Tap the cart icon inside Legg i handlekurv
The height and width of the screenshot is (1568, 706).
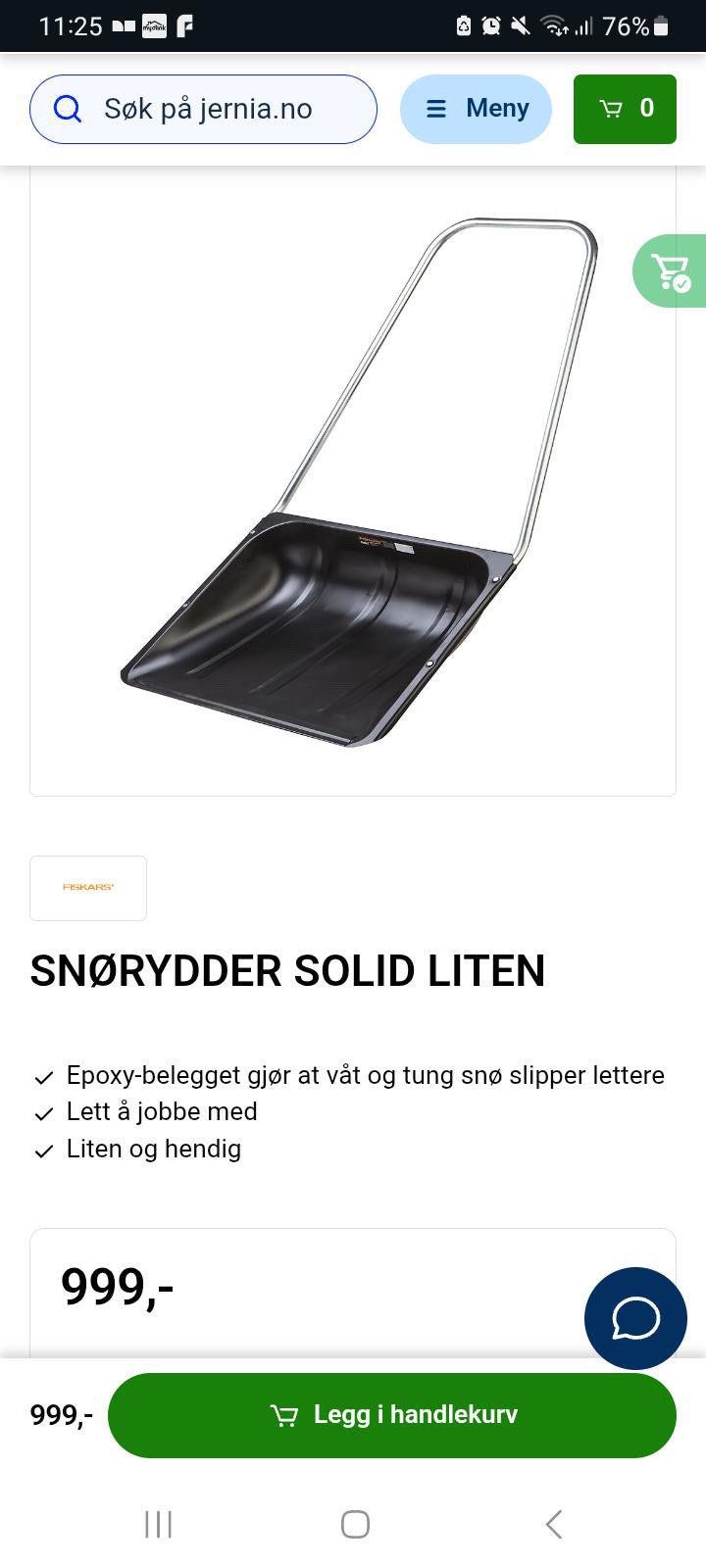tap(284, 1415)
